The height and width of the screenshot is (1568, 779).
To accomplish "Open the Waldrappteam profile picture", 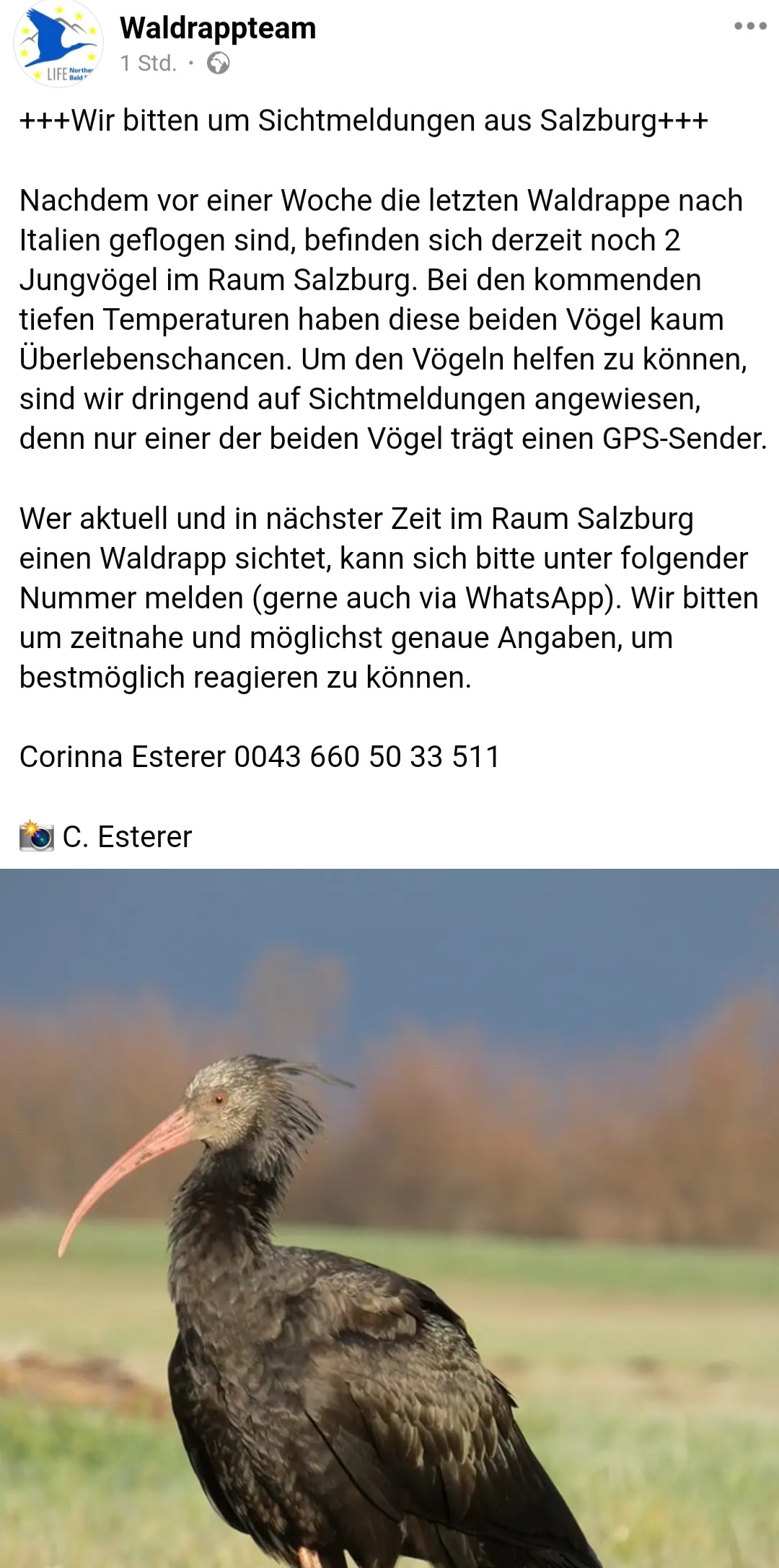I will coord(58,45).
